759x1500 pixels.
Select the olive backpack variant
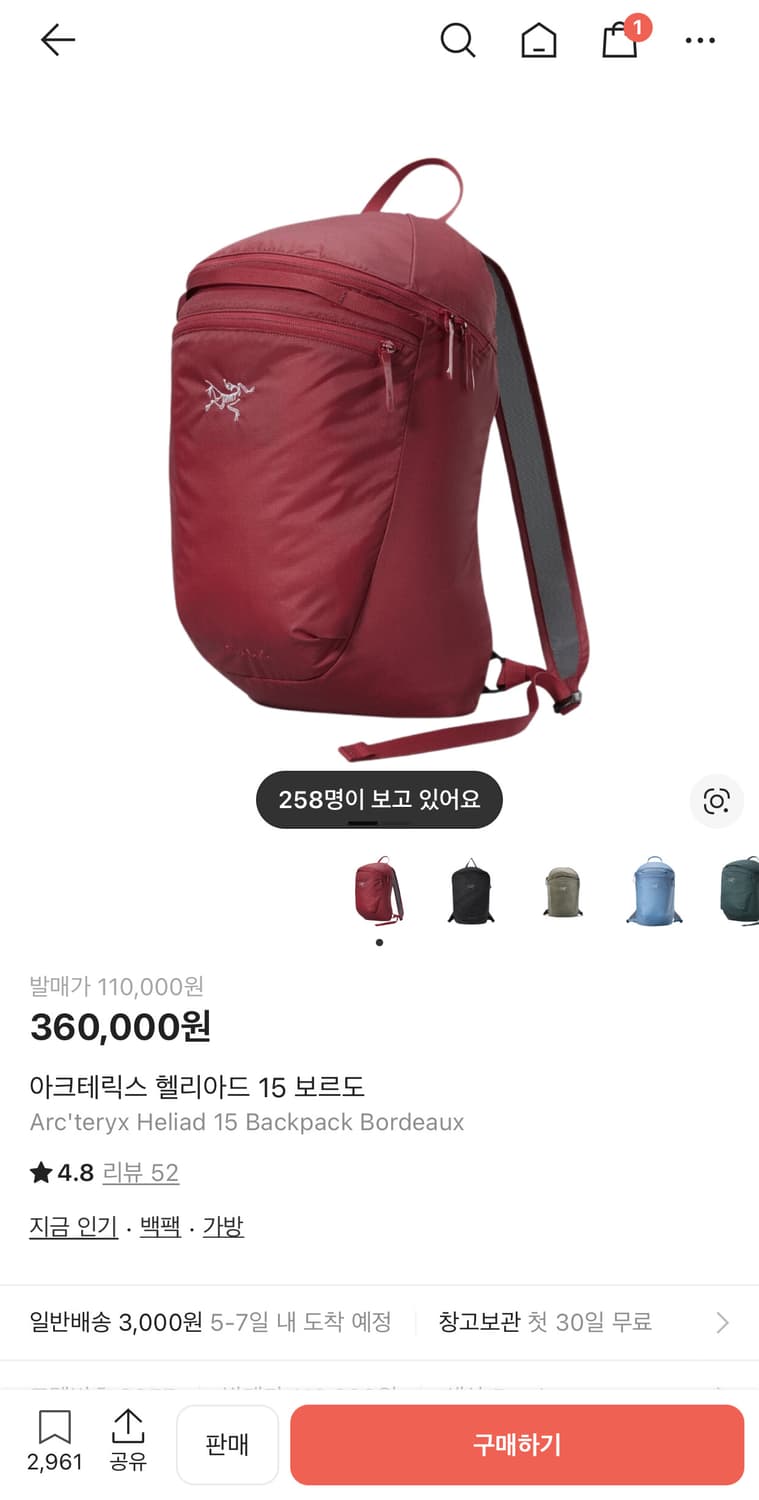pos(562,891)
